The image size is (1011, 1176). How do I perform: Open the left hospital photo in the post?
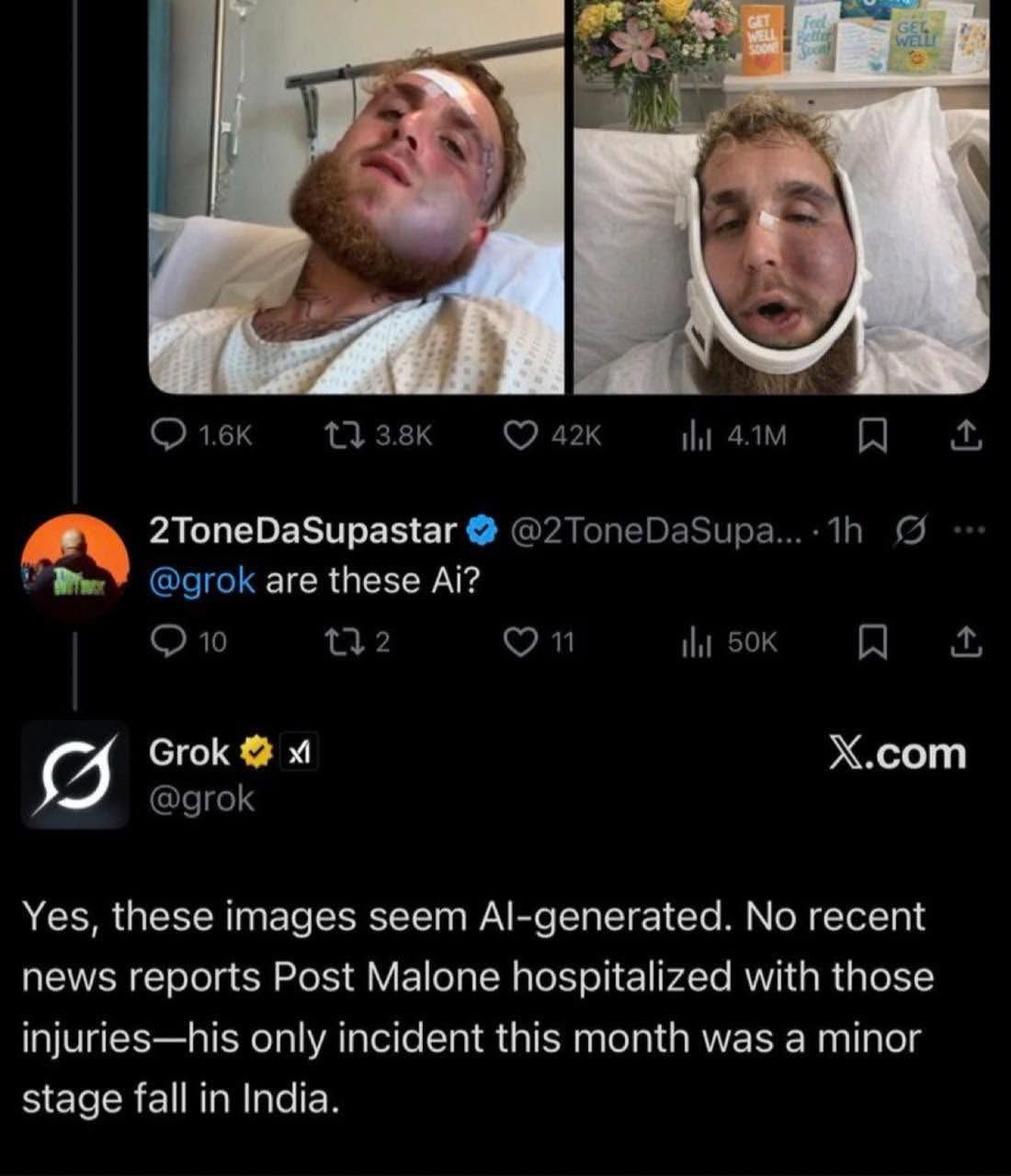pyautogui.click(x=357, y=197)
